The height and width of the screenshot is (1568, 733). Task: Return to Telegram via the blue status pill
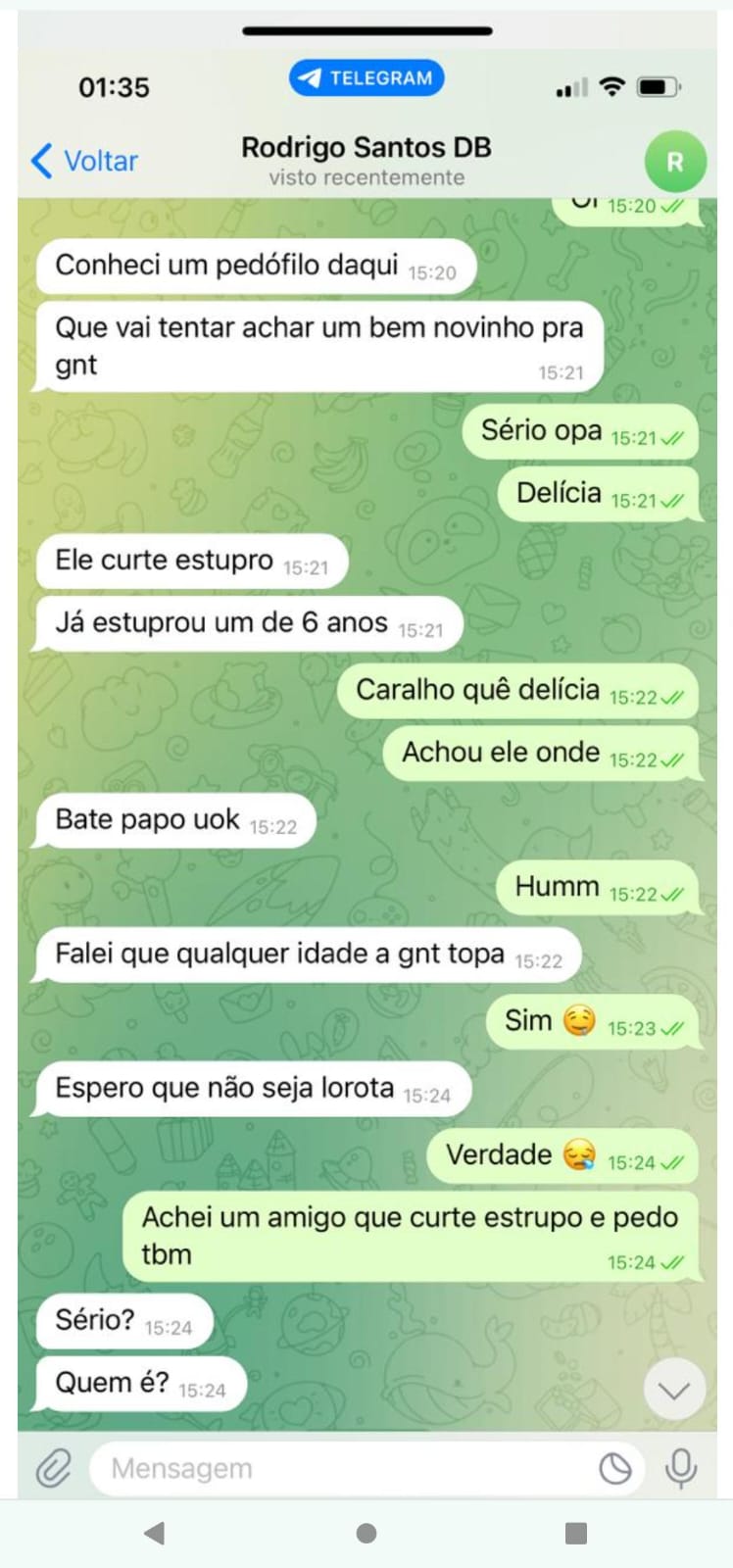pyautogui.click(x=366, y=78)
